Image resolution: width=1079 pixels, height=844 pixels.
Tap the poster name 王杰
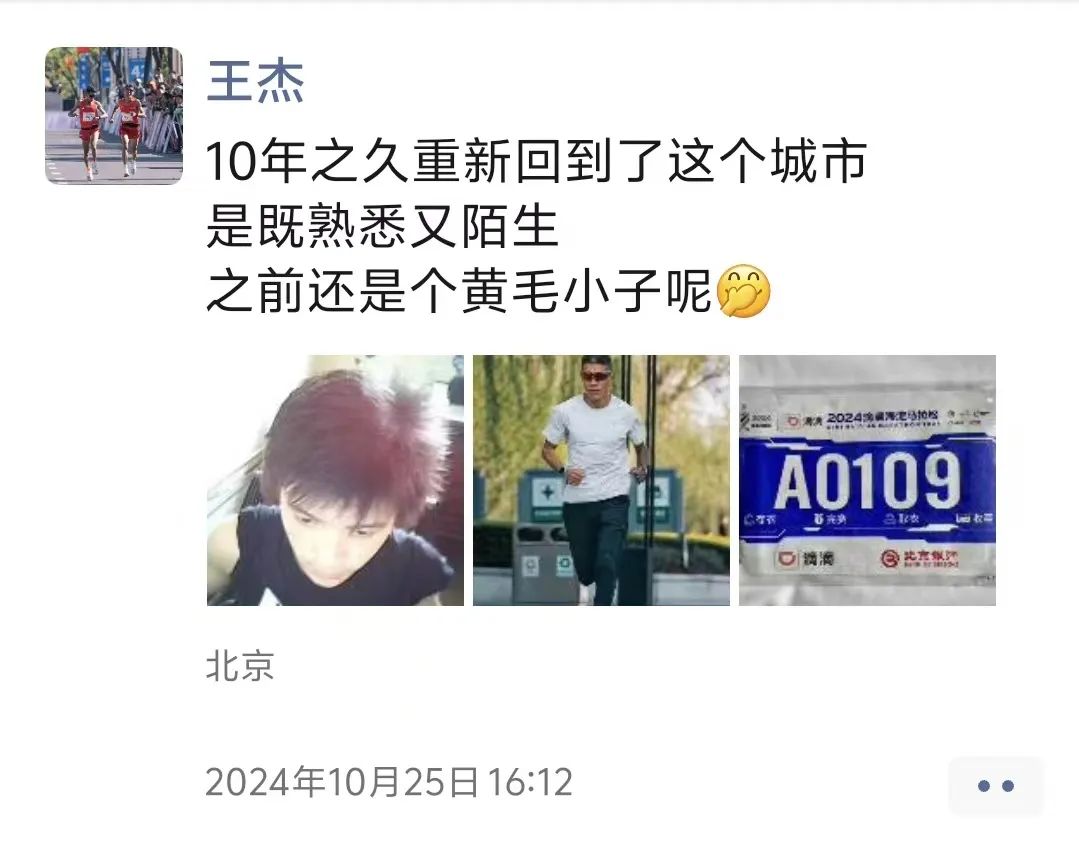[255, 82]
